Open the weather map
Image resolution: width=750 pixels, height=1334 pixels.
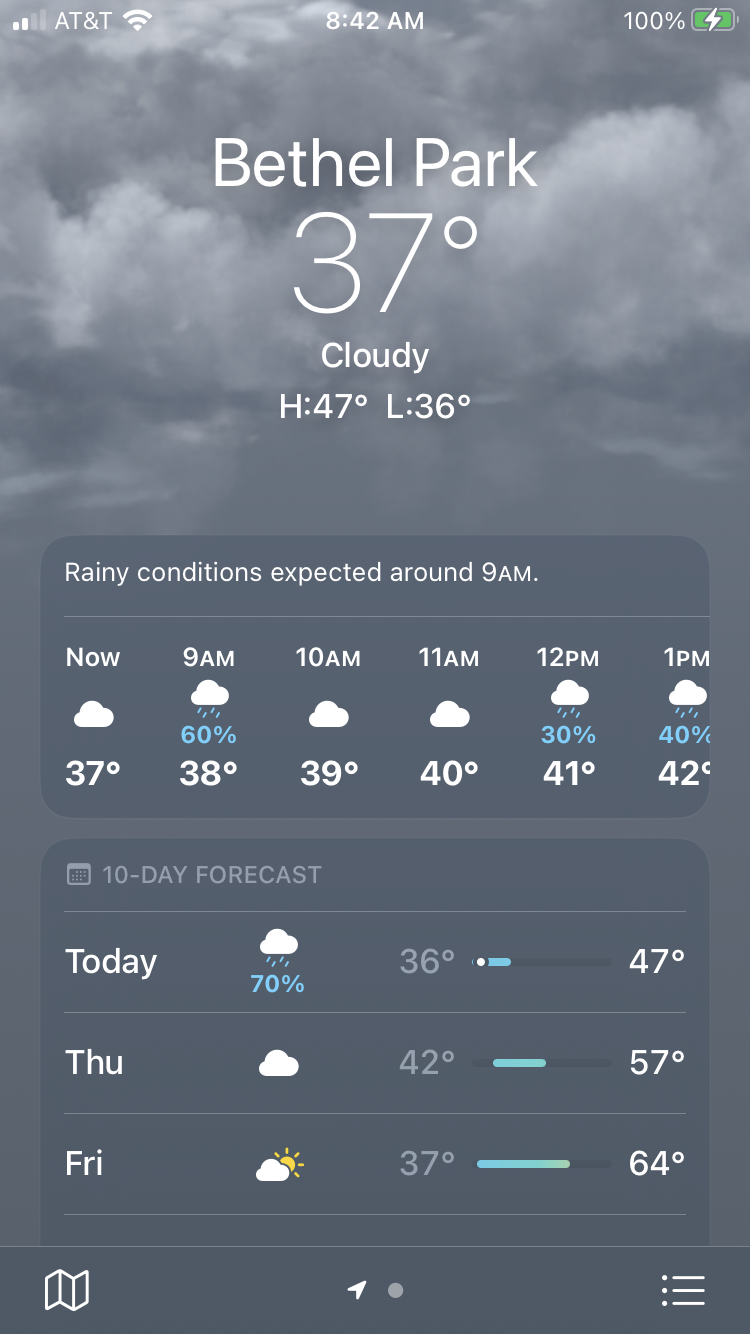(x=67, y=1290)
